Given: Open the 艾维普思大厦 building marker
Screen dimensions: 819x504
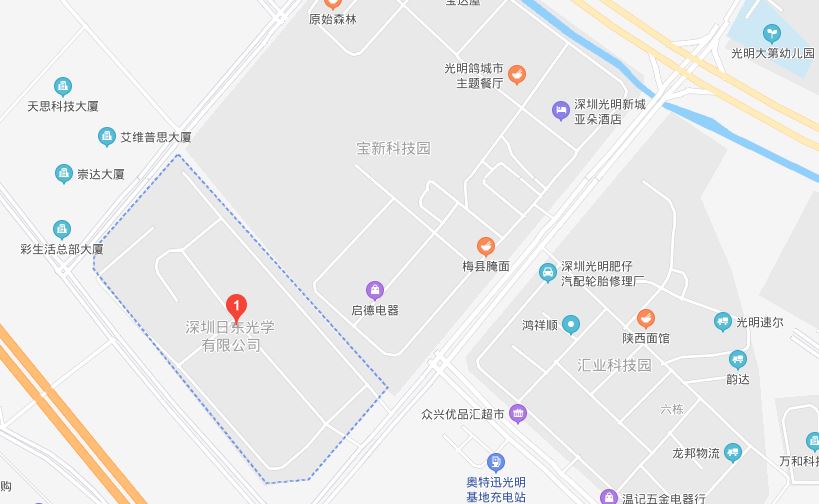Looking at the screenshot, I should pyautogui.click(x=107, y=137).
